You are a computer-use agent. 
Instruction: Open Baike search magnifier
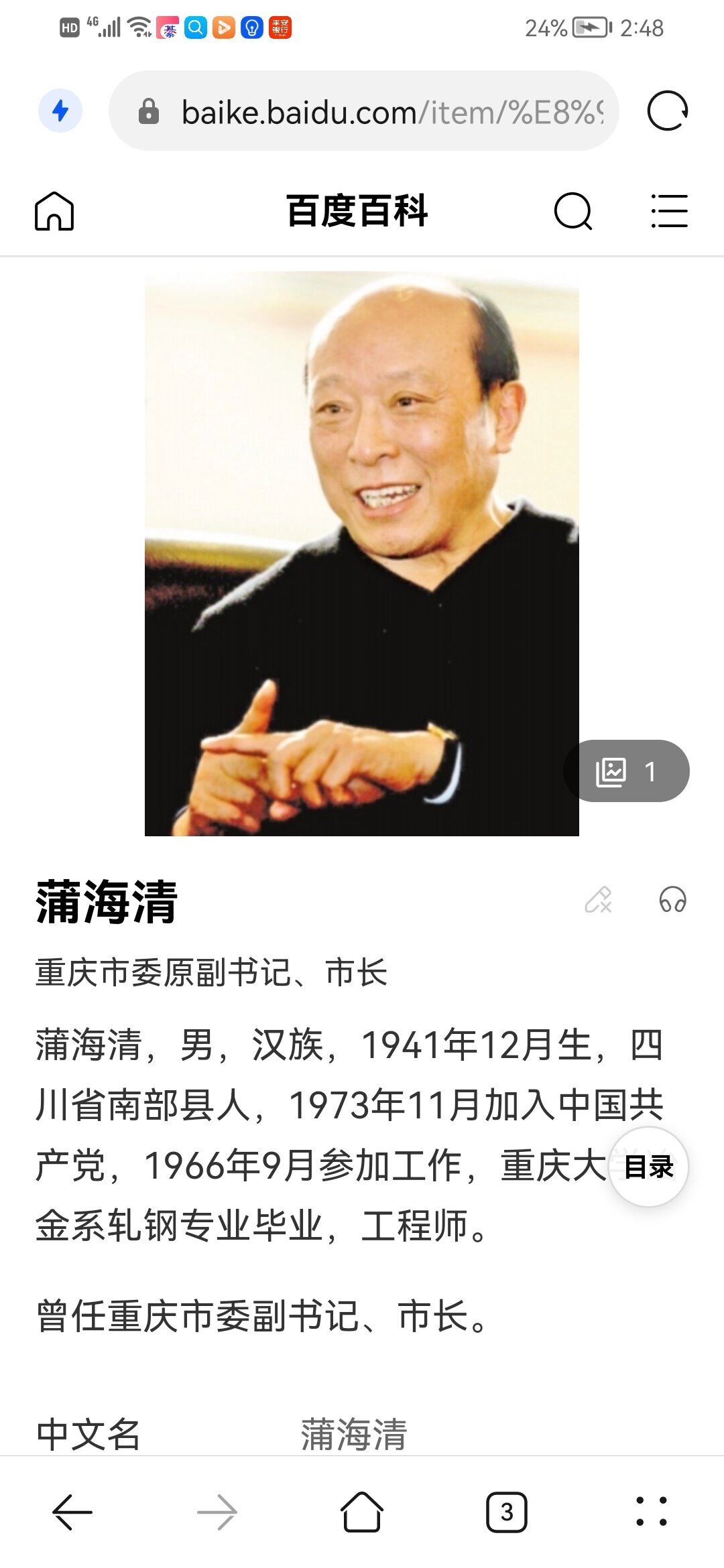[x=573, y=211]
